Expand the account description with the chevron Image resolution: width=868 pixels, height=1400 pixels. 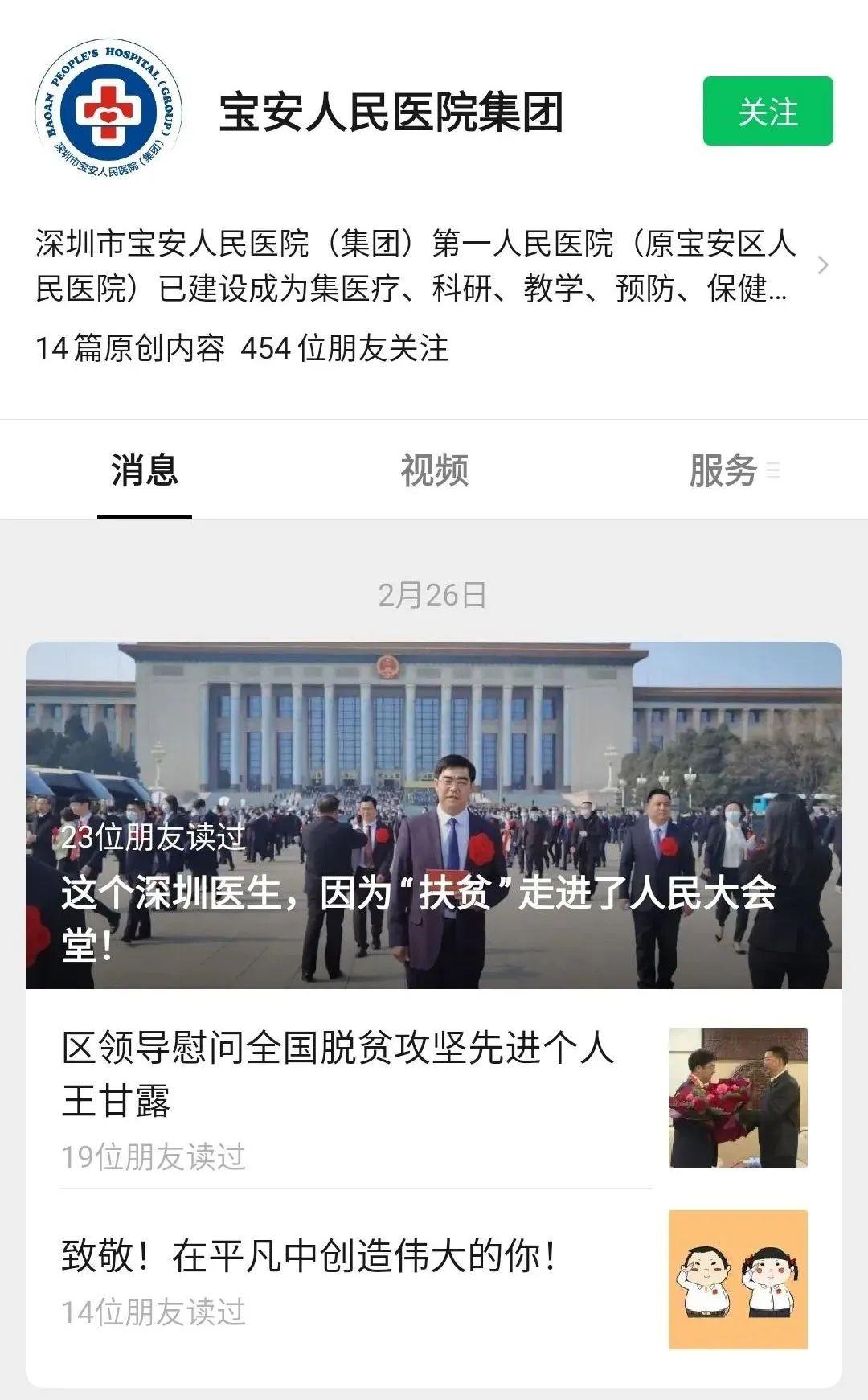(x=822, y=265)
